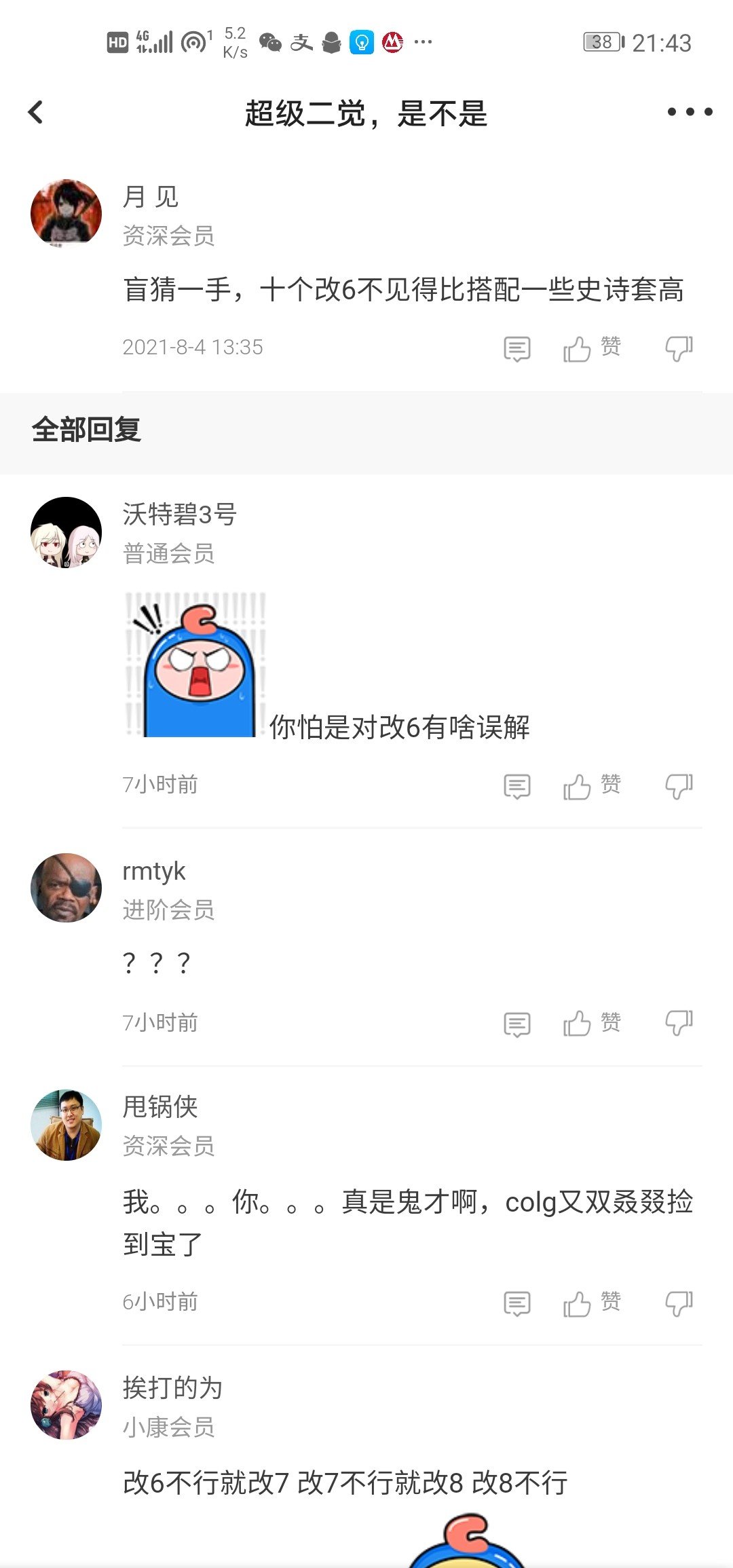This screenshot has width=733, height=1568.
Task: Open WeChat from the status bar
Action: coord(271,42)
